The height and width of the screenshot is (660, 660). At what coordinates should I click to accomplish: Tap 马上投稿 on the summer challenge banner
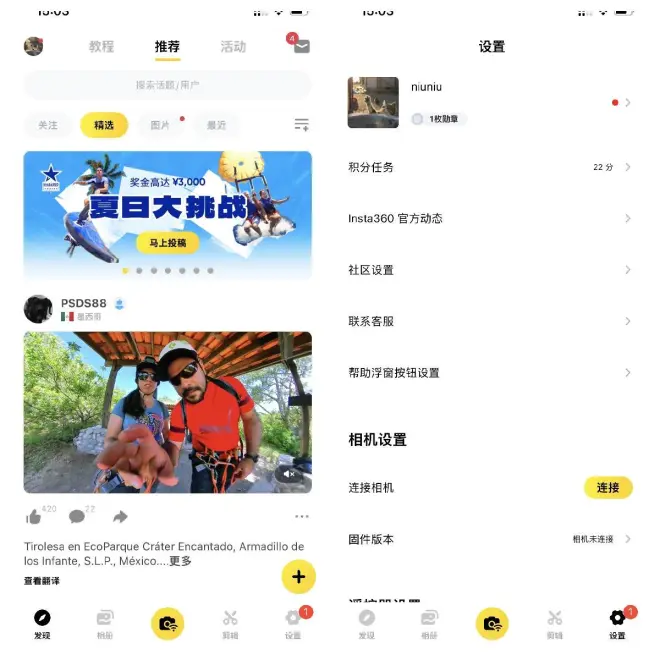(x=167, y=243)
